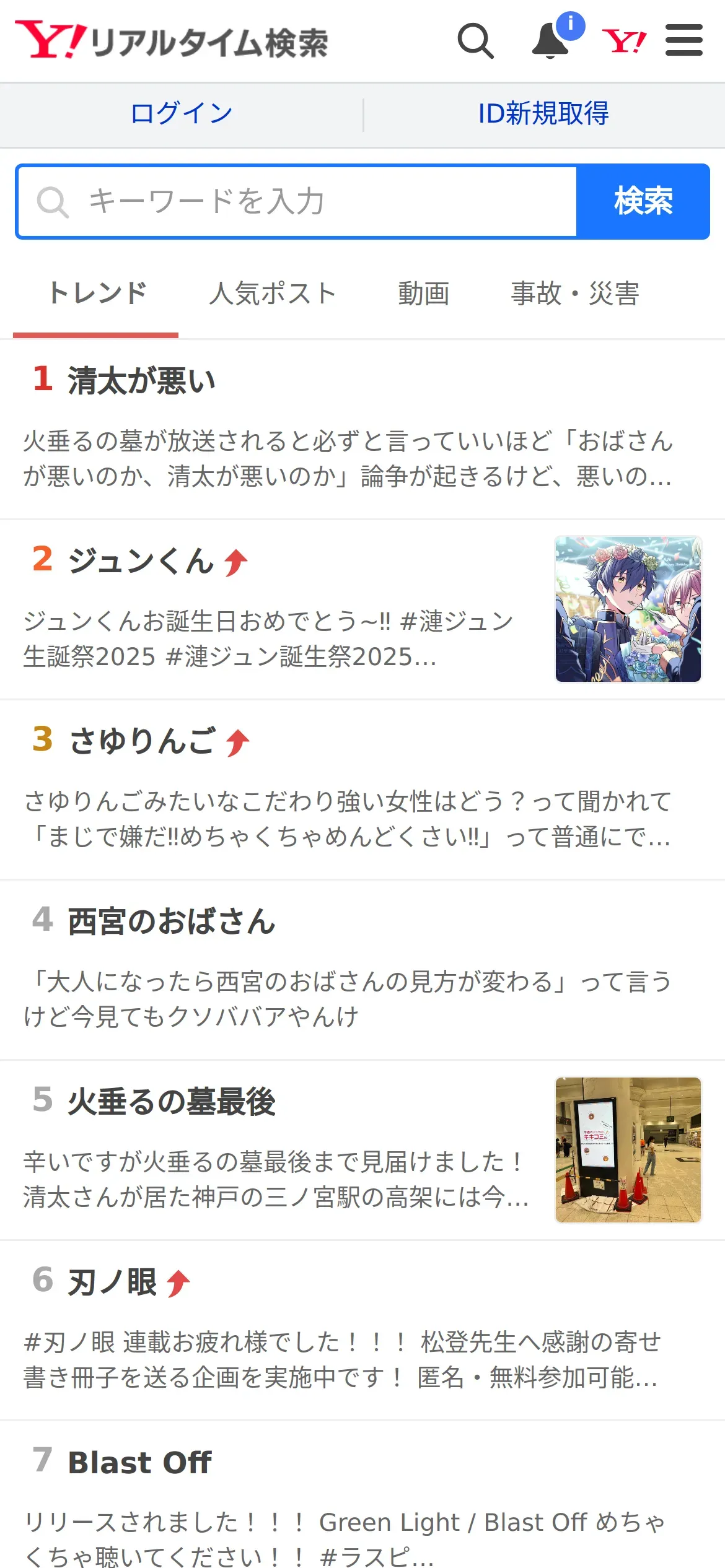Go to Yahoo! Japan home via red Y! icon

point(623,41)
